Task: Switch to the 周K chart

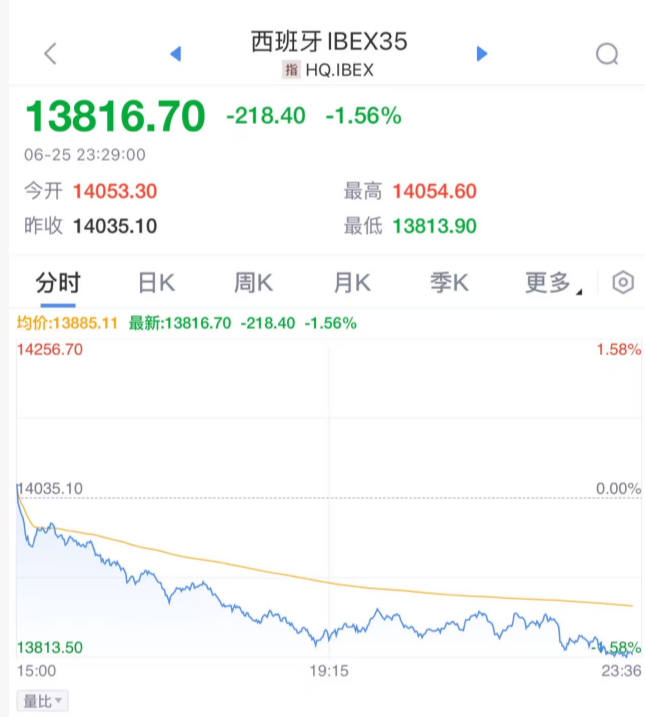Action: (x=254, y=283)
